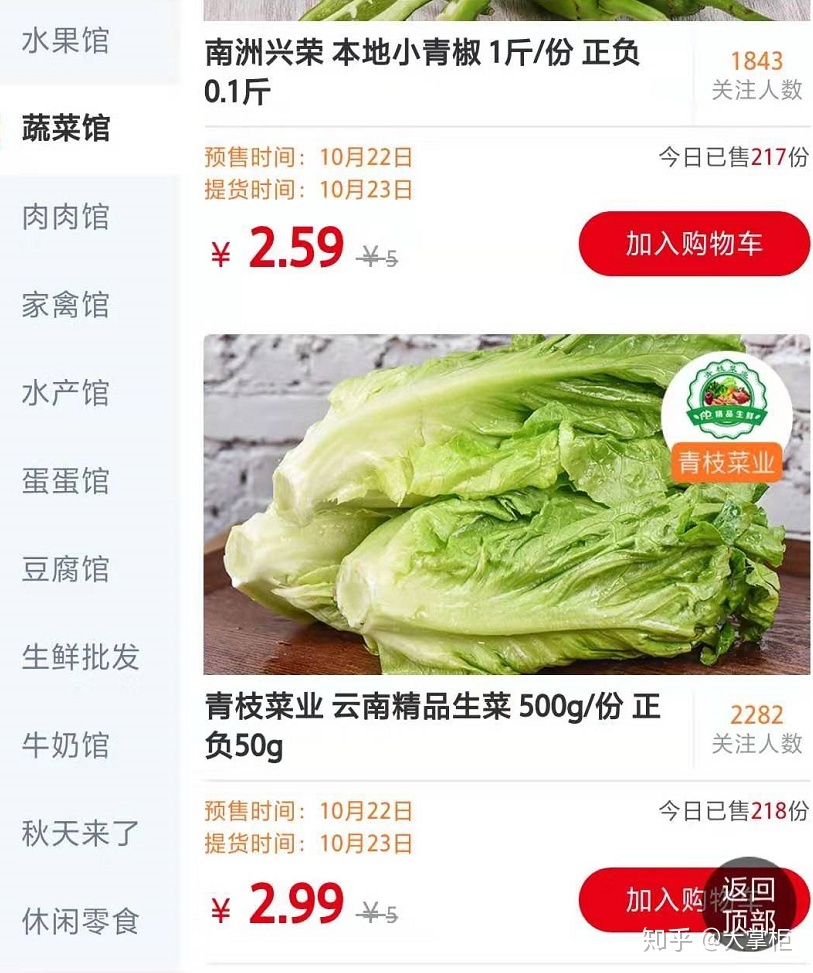This screenshot has height=973, width=813.
Task: Select 豆腐馆 in the sidebar
Action: point(66,570)
